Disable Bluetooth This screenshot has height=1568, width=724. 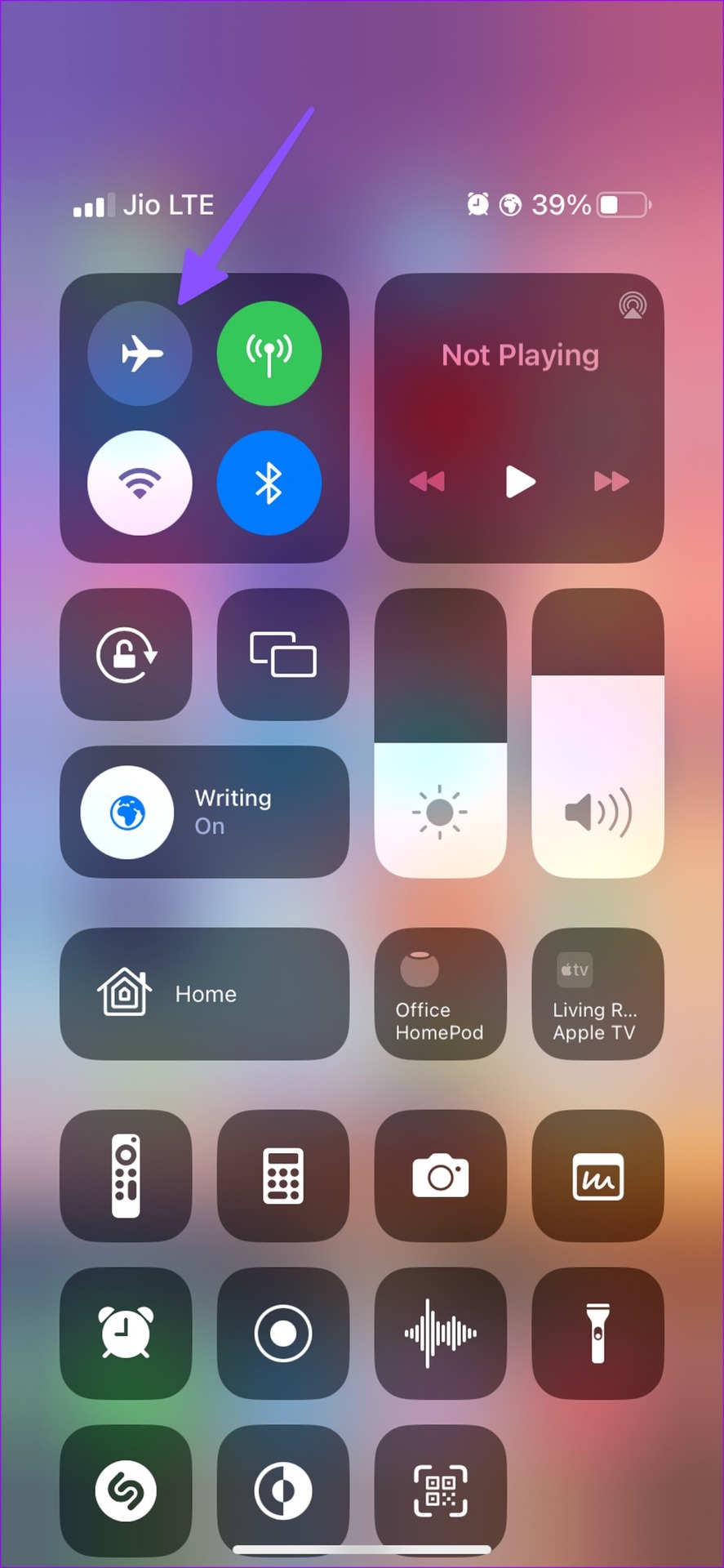[269, 483]
